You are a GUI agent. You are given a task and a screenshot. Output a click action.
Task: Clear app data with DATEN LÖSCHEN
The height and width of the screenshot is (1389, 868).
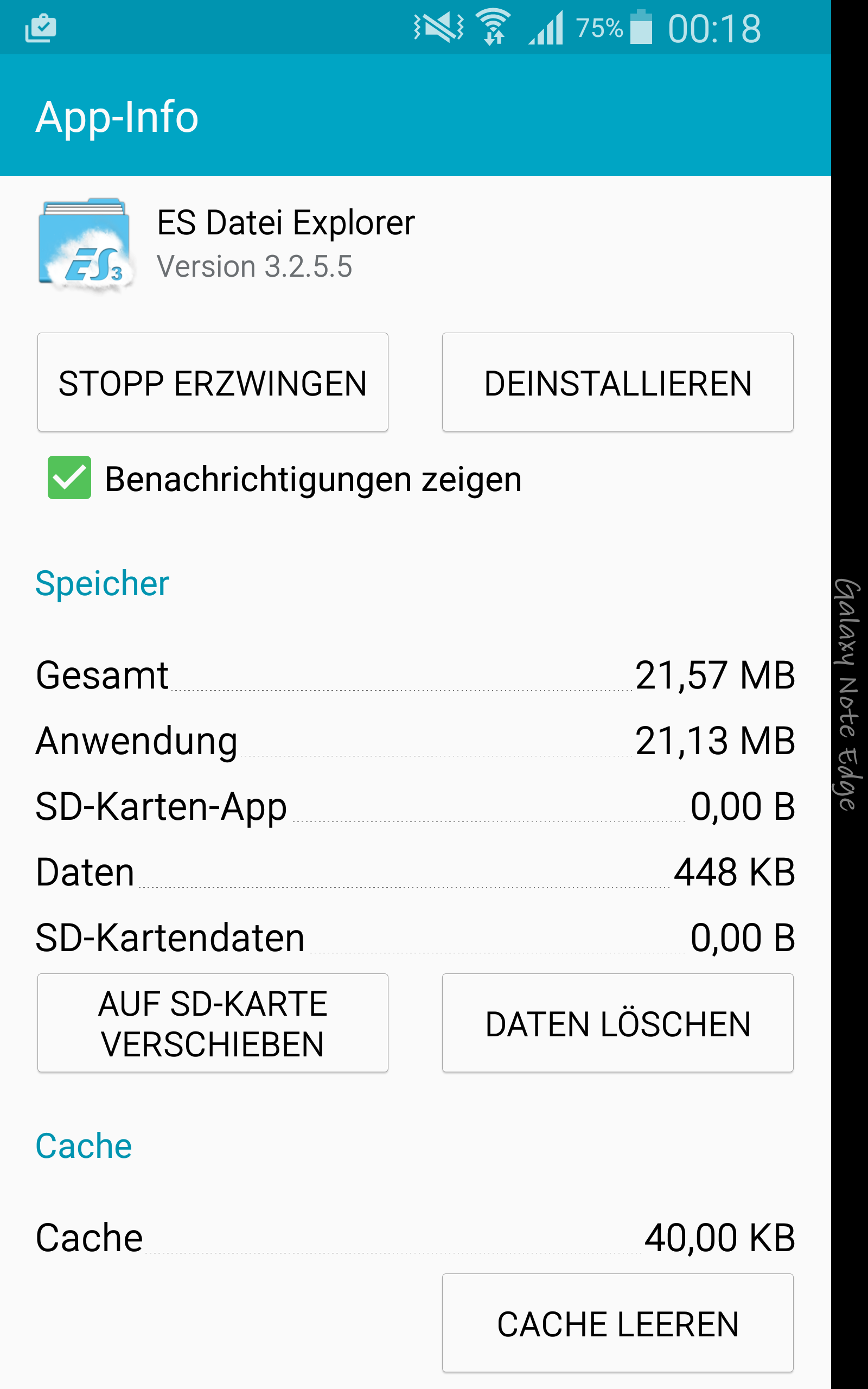pyautogui.click(x=618, y=1023)
